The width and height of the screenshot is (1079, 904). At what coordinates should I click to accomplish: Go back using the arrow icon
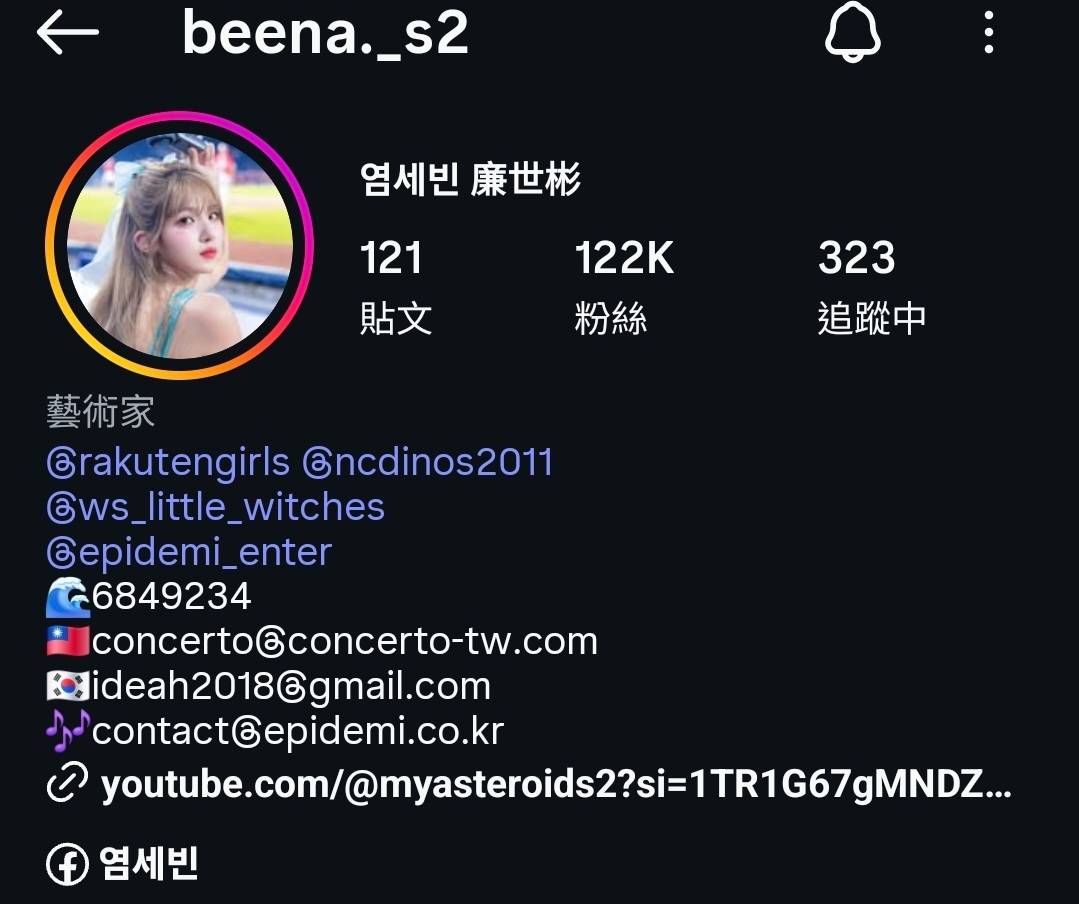[67, 33]
